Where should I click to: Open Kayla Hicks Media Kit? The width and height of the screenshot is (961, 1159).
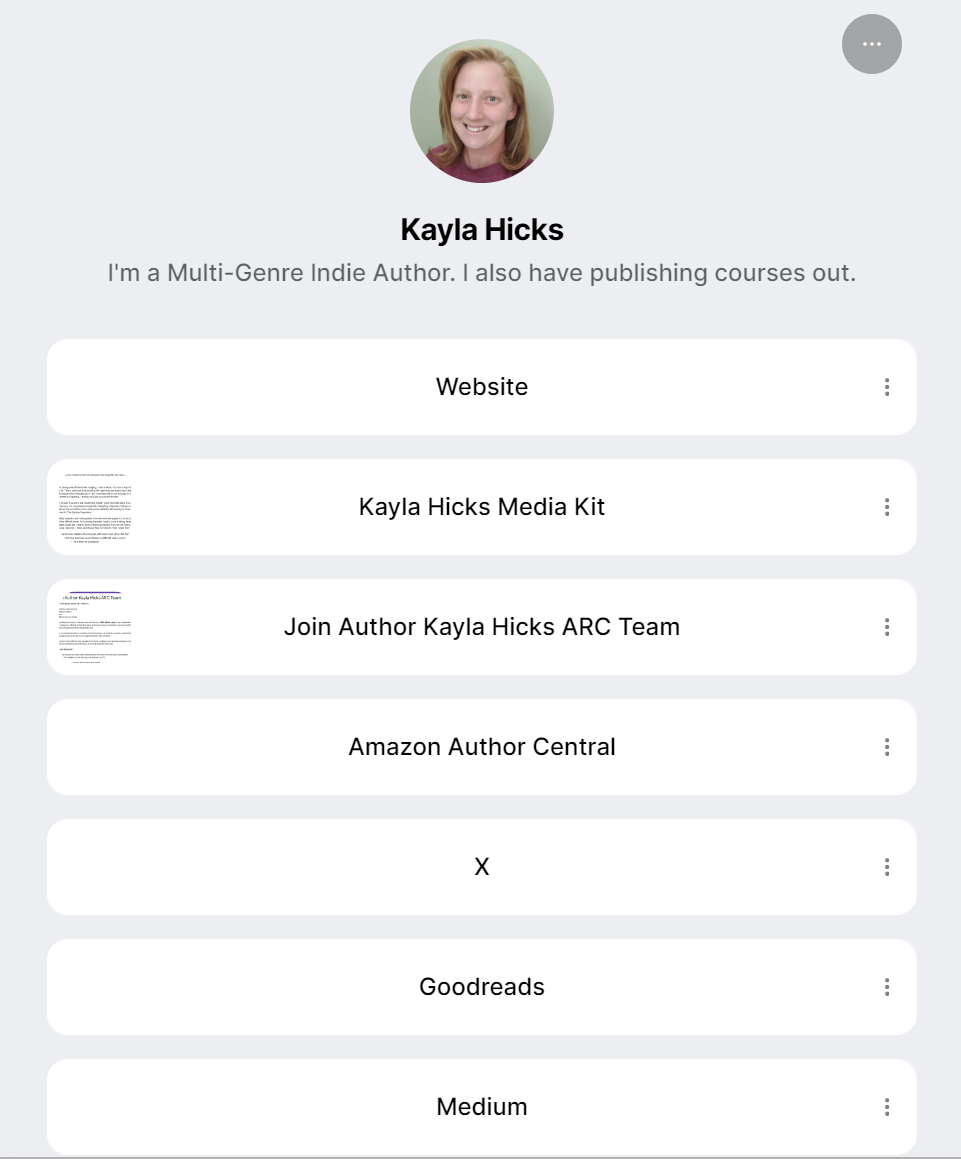coord(481,507)
